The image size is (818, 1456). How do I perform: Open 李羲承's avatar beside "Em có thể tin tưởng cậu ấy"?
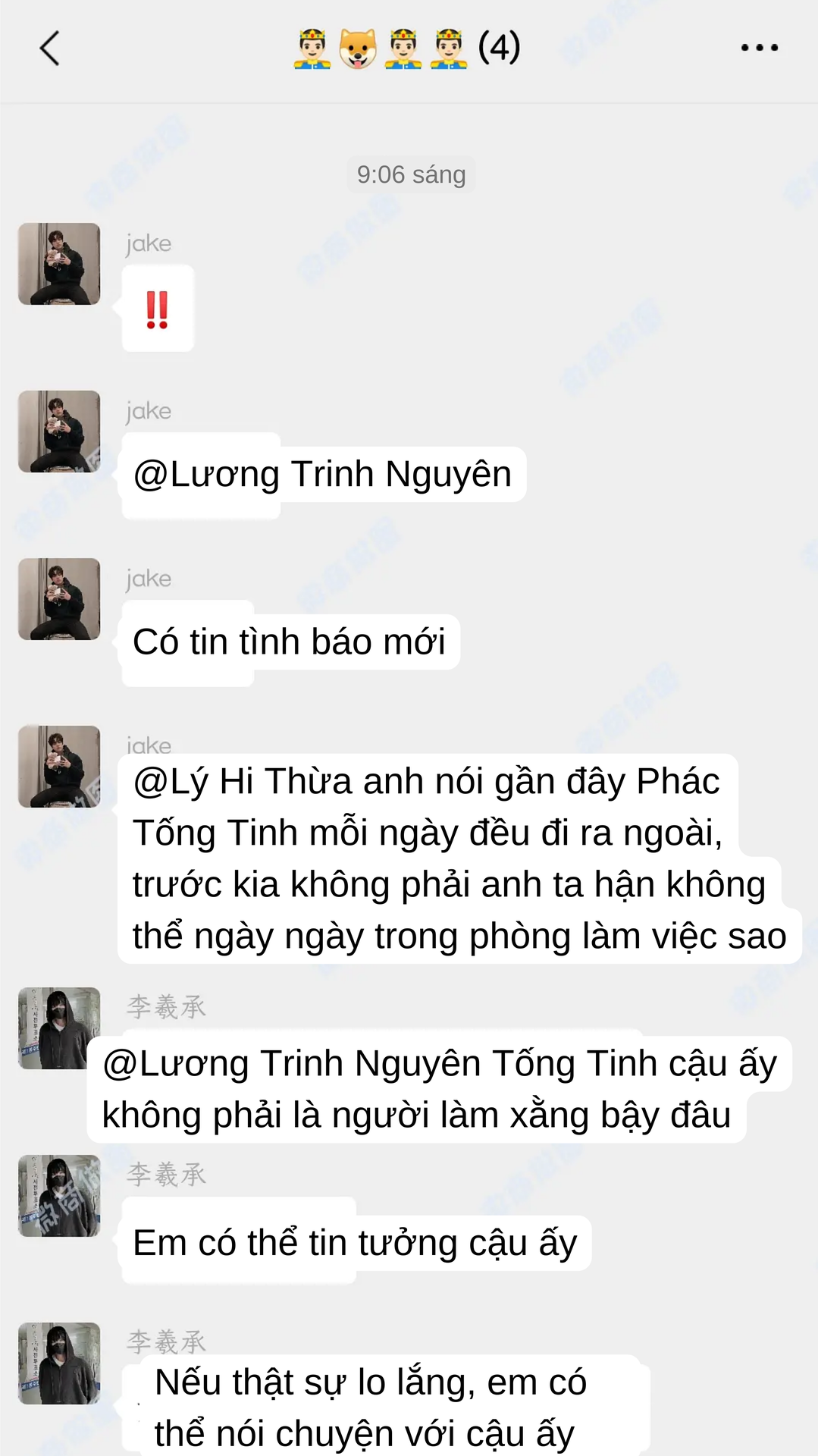point(59,1196)
